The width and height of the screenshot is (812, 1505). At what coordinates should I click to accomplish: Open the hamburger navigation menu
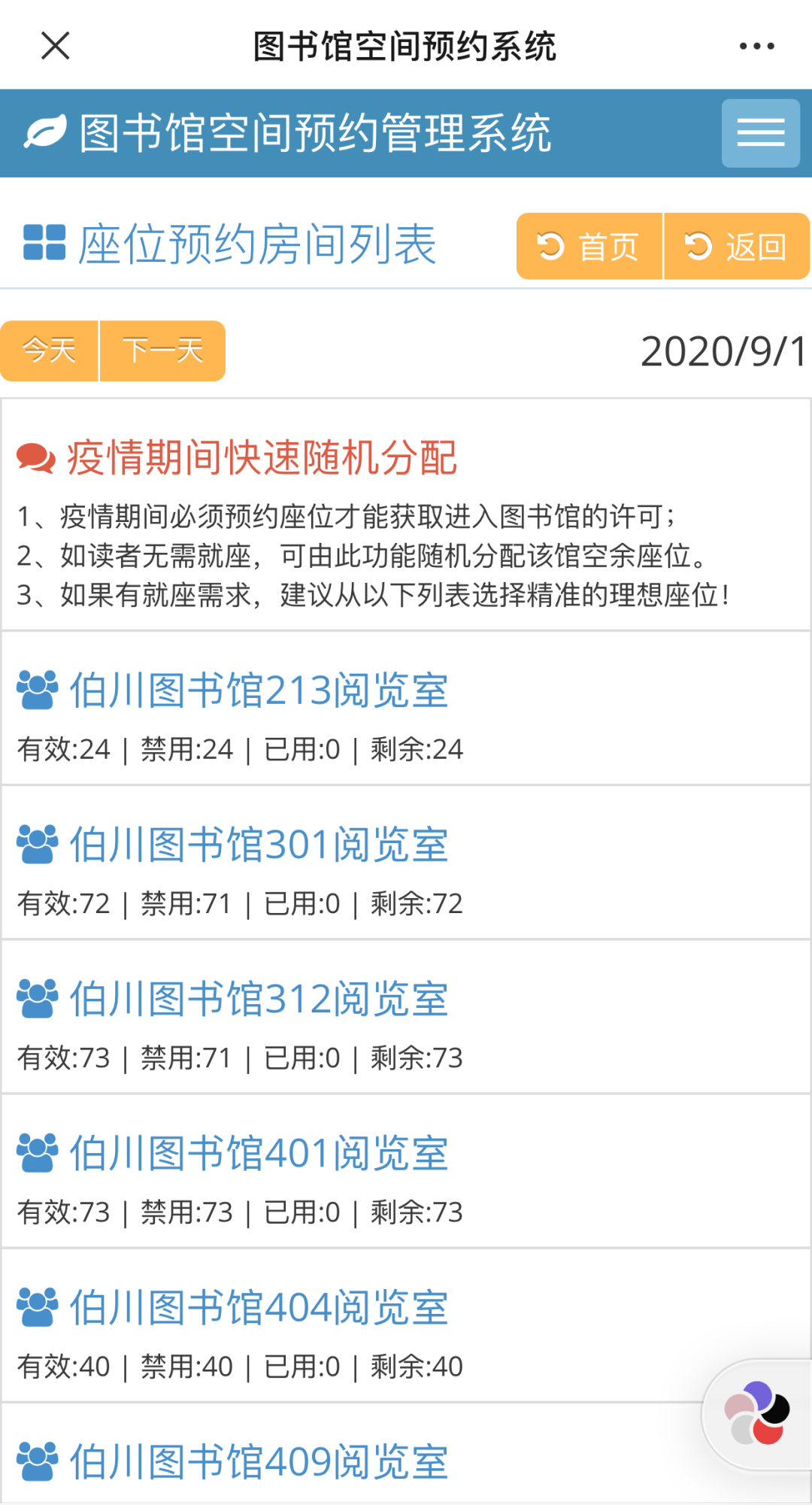tap(760, 132)
